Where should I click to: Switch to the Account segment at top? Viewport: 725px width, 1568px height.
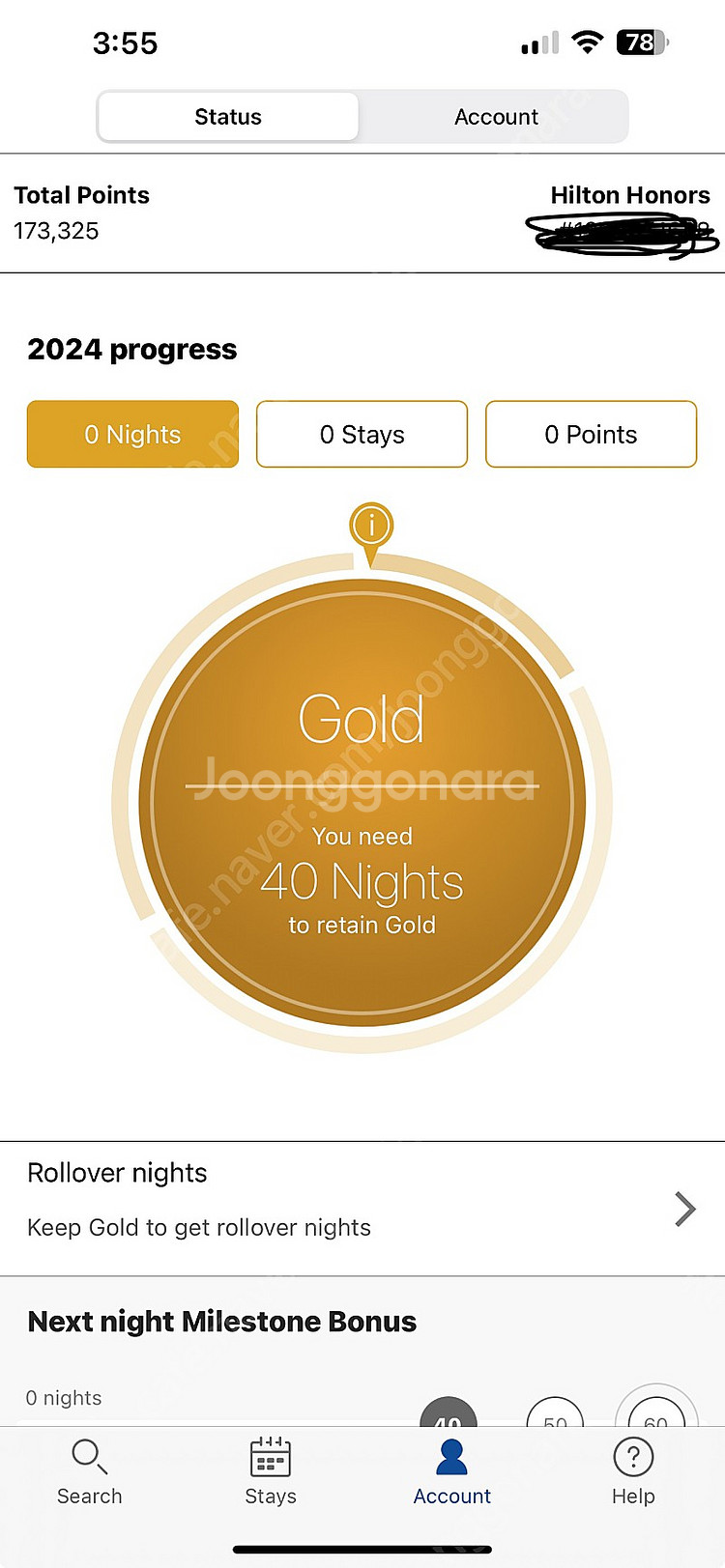pyautogui.click(x=496, y=117)
